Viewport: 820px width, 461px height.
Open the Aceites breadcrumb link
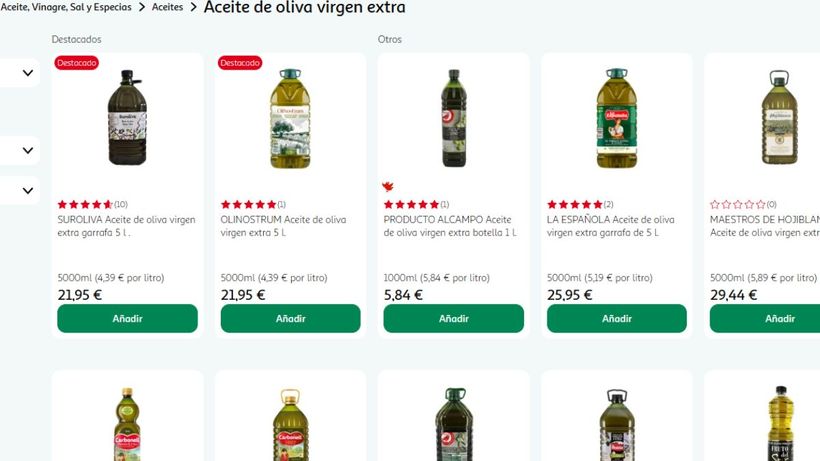[x=167, y=7]
